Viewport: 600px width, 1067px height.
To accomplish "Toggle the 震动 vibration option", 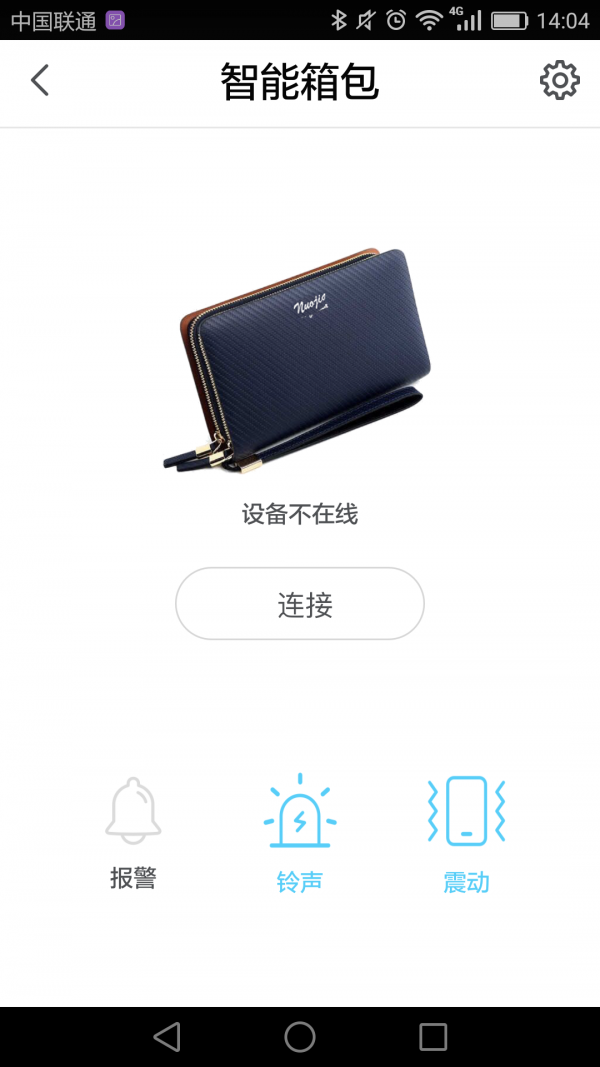I will tap(466, 832).
